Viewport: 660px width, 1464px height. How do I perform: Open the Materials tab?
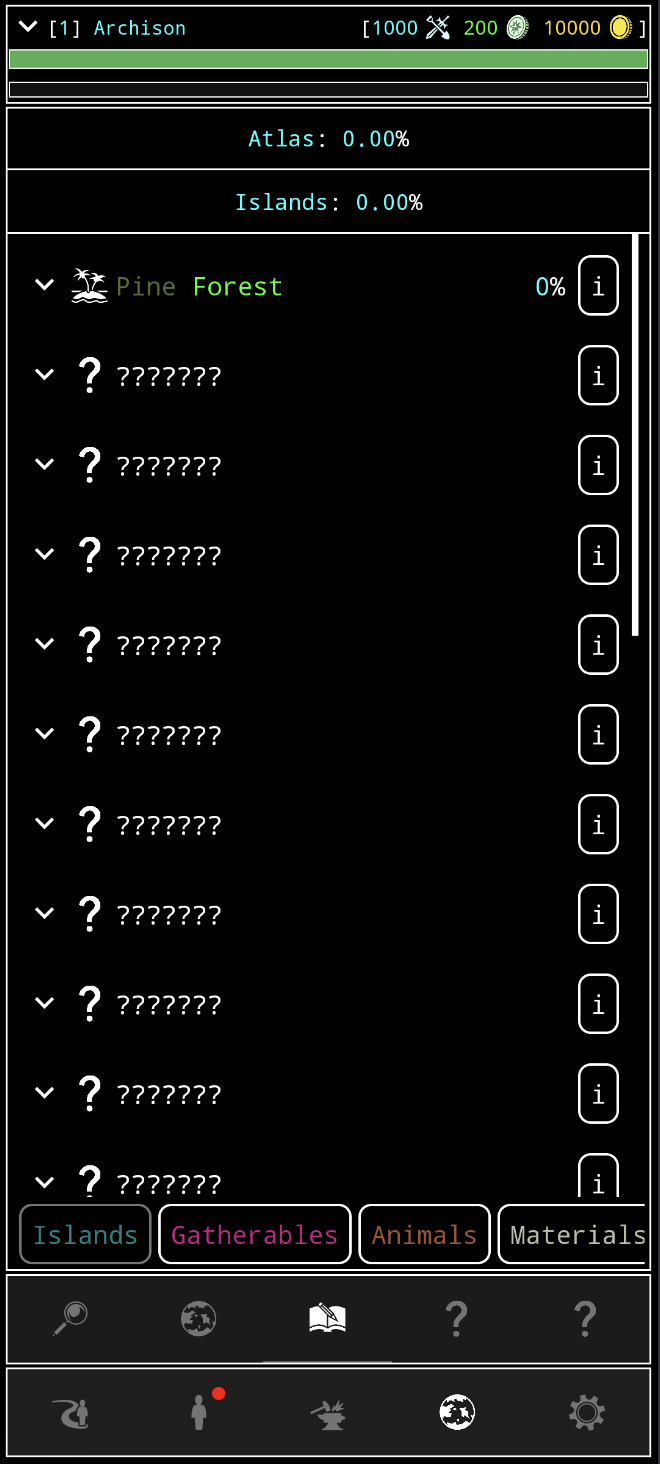[x=576, y=1235]
